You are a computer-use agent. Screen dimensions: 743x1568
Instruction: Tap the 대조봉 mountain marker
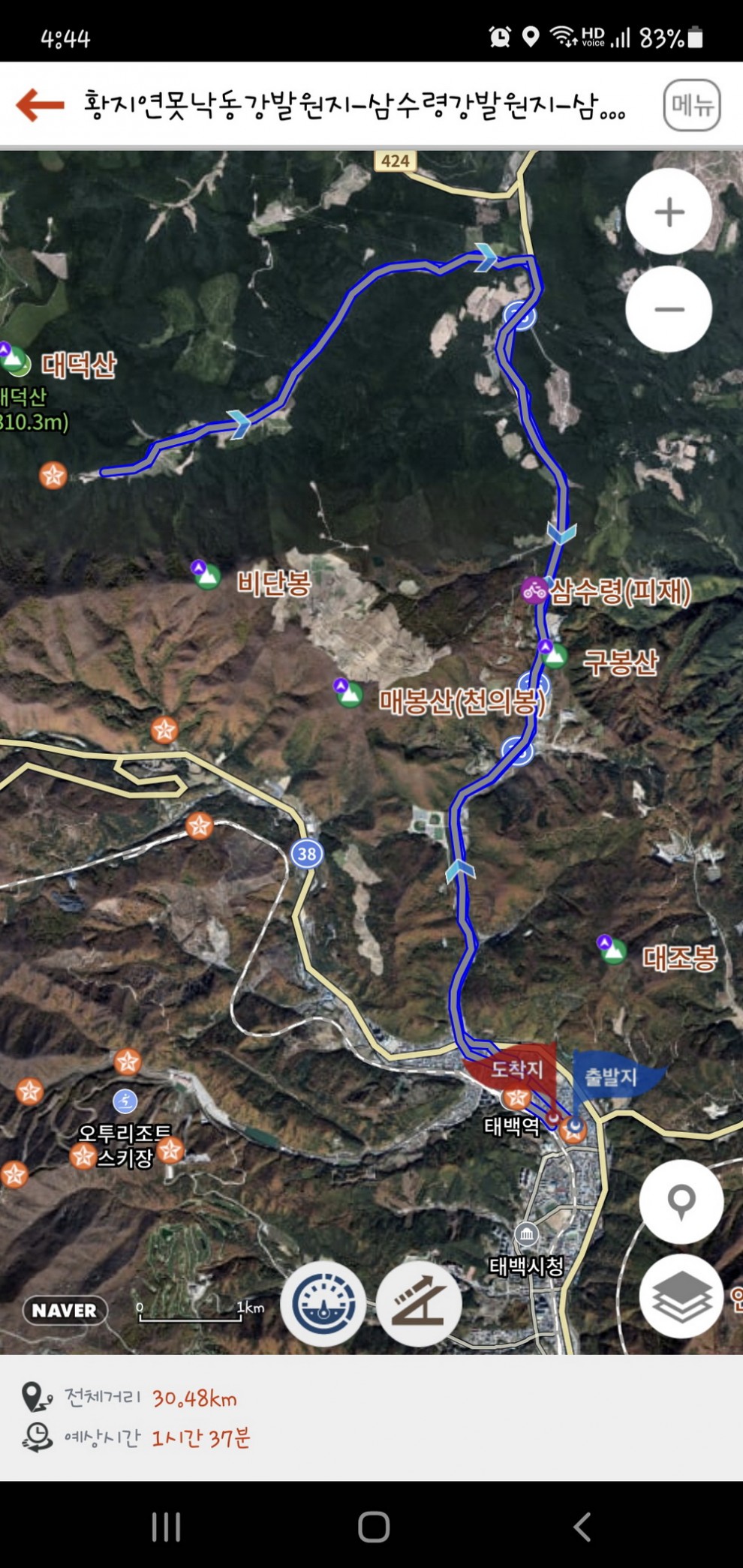pyautogui.click(x=612, y=950)
